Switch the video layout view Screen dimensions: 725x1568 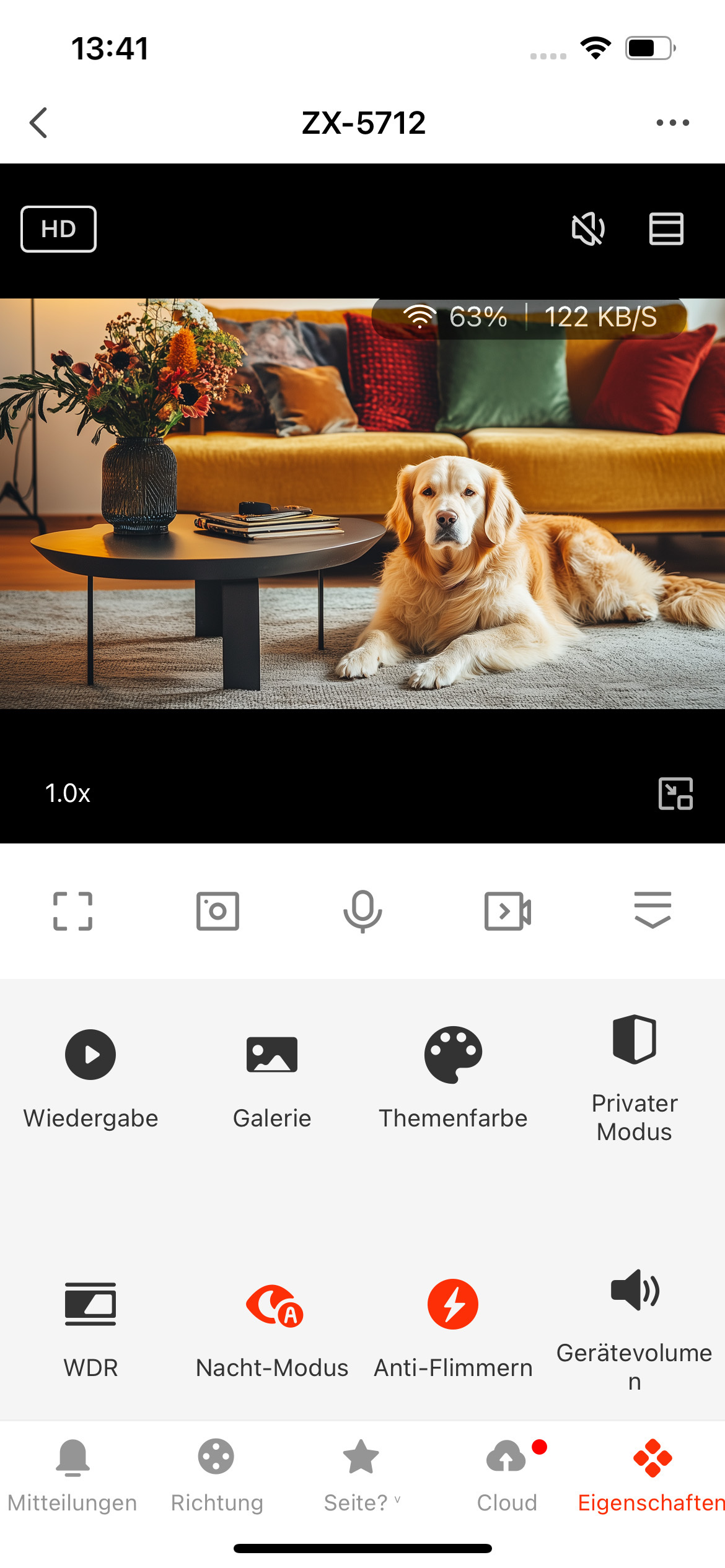[x=666, y=229]
